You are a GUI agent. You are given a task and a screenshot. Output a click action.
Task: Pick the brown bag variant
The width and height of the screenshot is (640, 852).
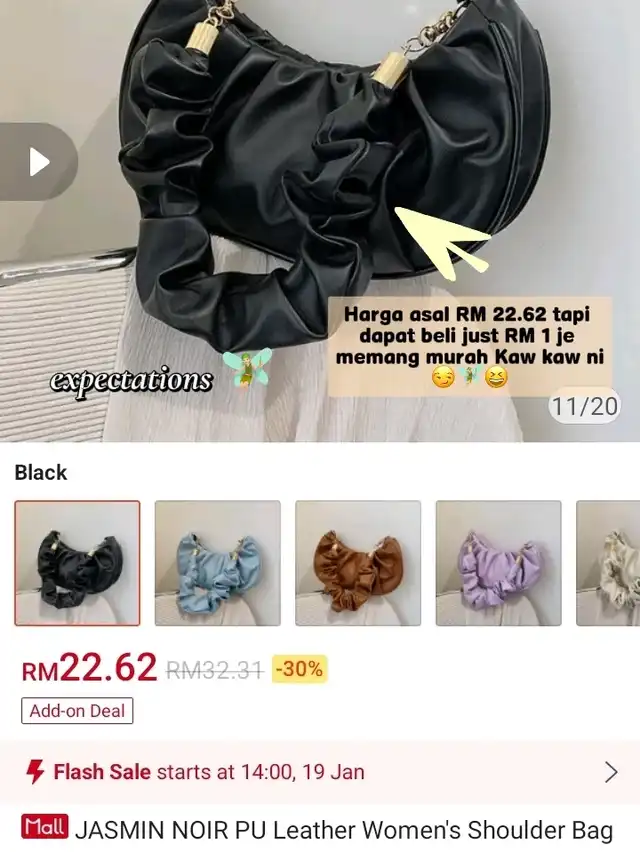pos(358,563)
